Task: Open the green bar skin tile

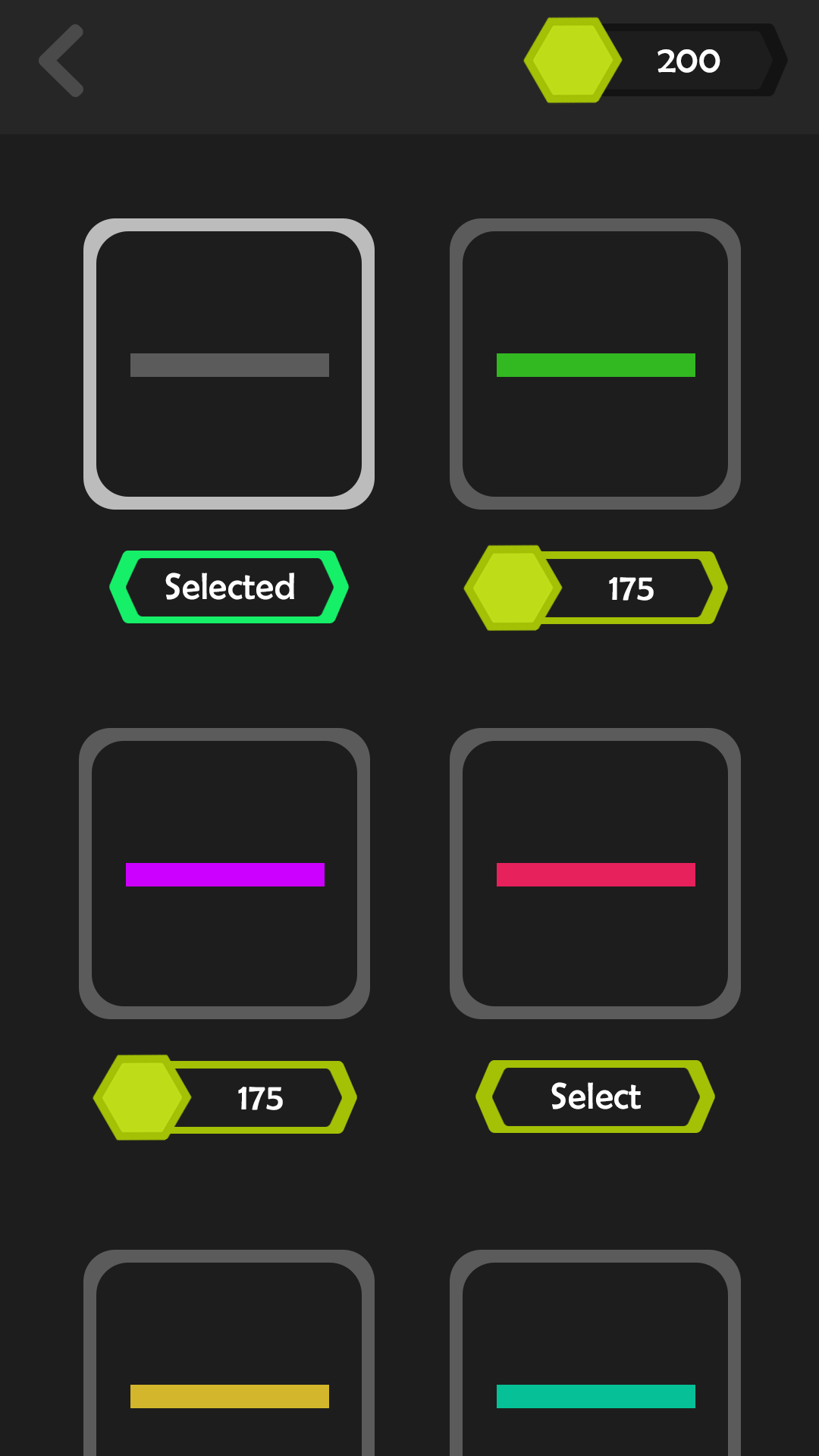Action: point(595,364)
